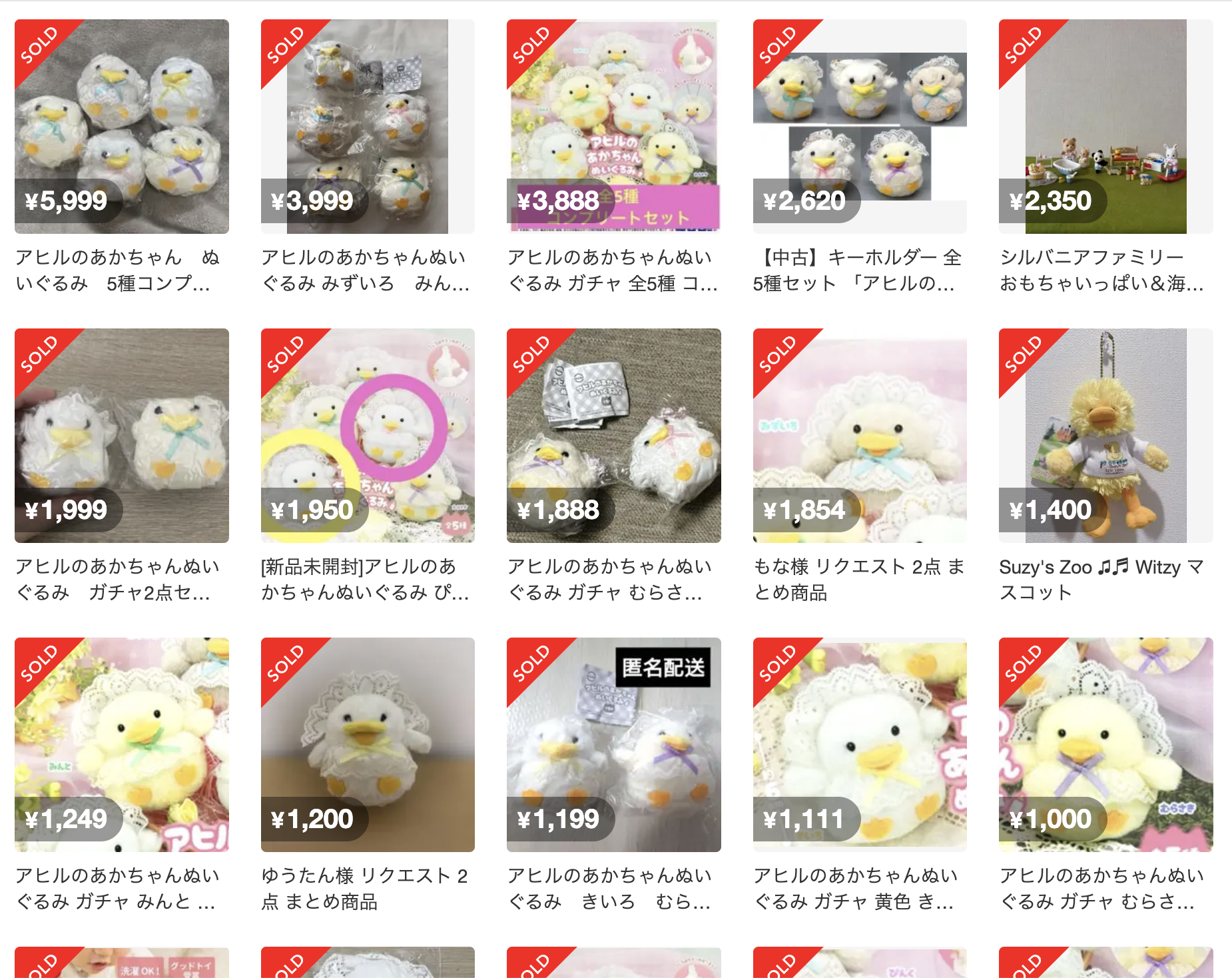The image size is (1232, 978).
Task: View the ¥1,111 gacha 黄色 plush listing
Action: click(860, 745)
